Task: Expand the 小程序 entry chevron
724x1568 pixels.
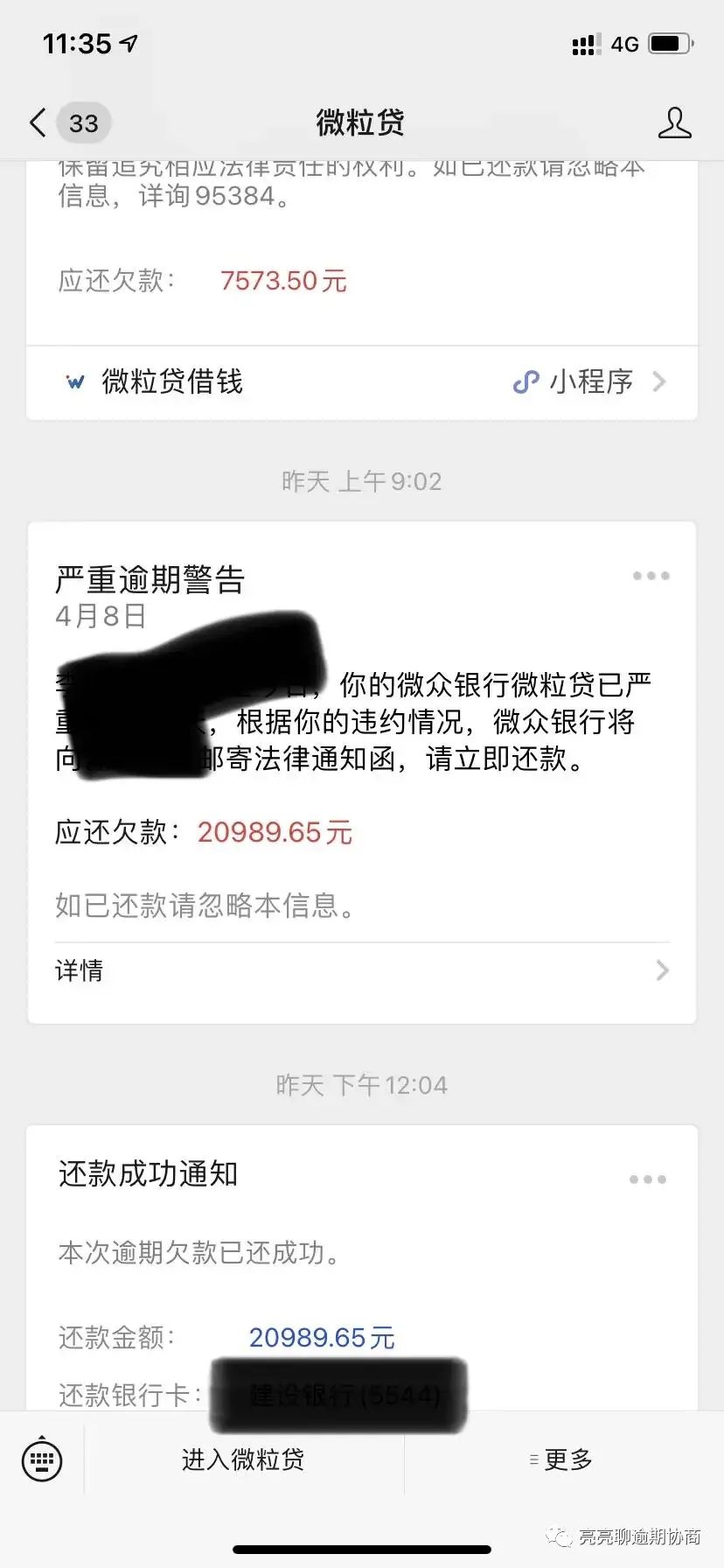Action: point(658,381)
